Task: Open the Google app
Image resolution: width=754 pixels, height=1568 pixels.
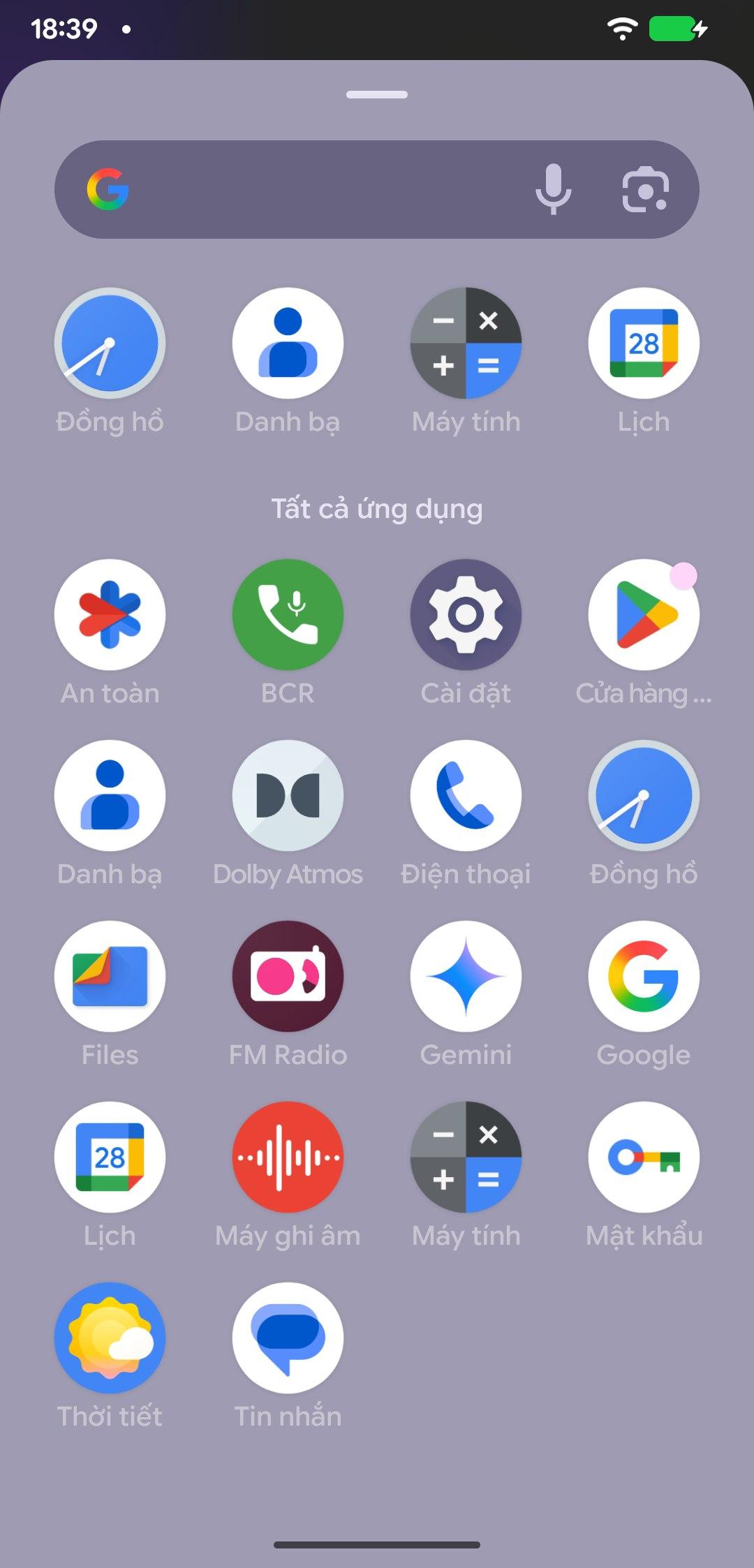Action: [x=644, y=977]
